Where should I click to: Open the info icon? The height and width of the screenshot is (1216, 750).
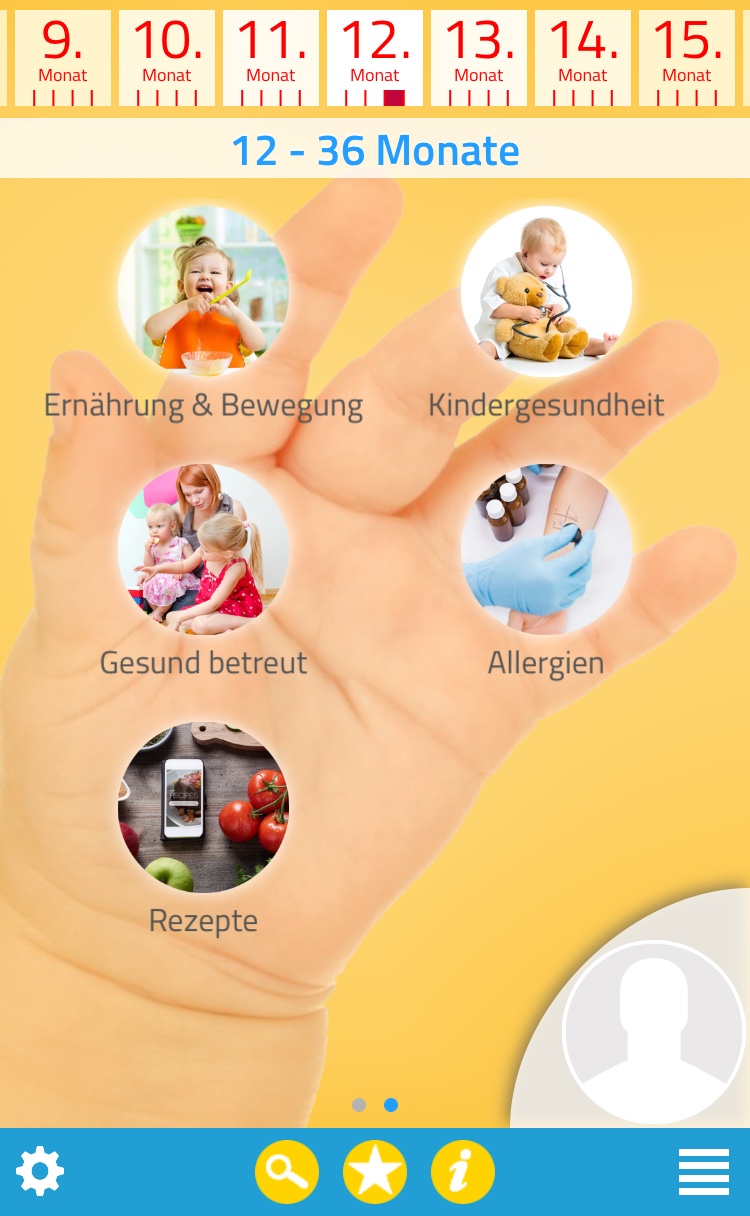(463, 1171)
